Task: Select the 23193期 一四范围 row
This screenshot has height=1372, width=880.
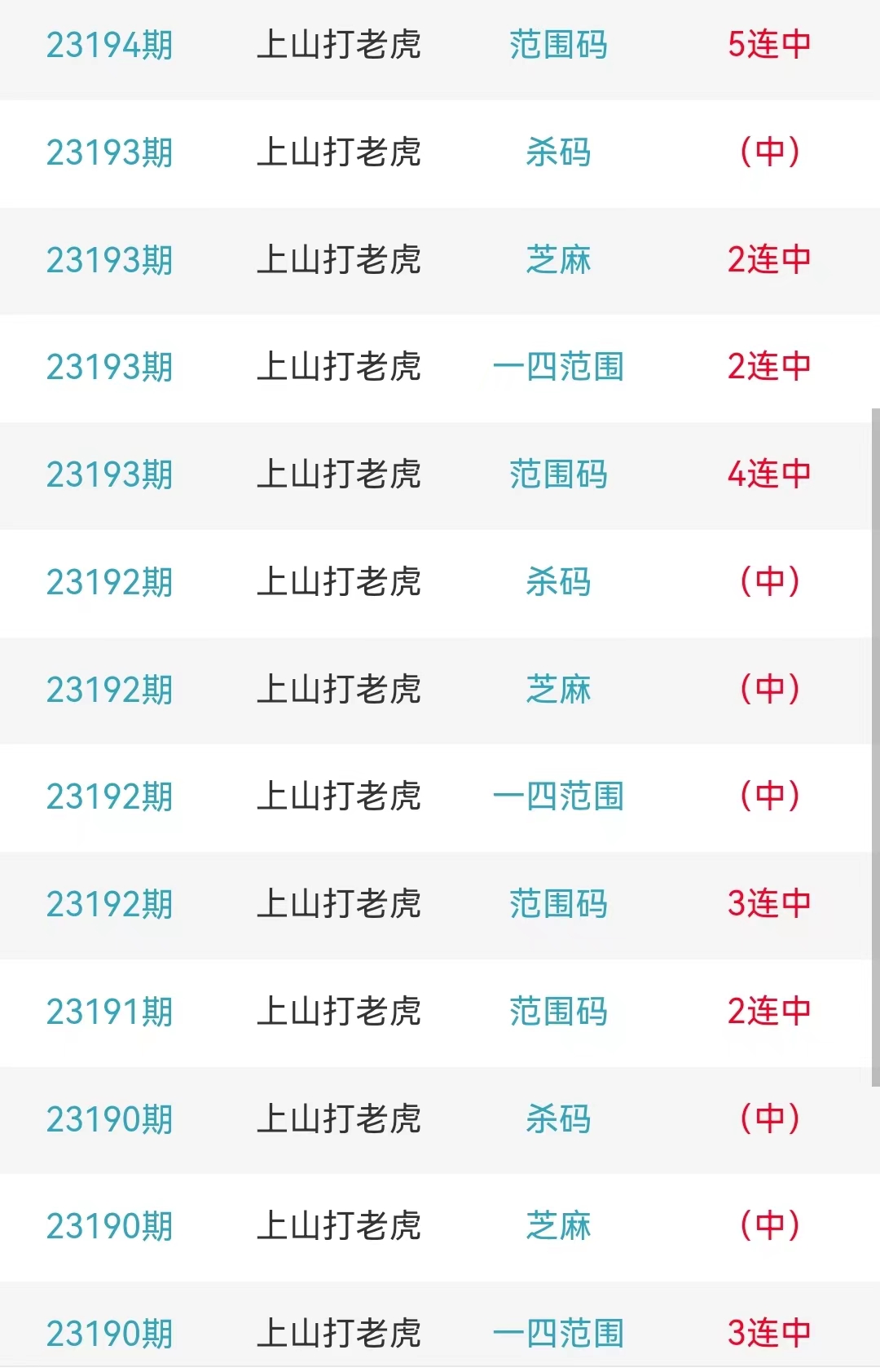Action: click(558, 367)
